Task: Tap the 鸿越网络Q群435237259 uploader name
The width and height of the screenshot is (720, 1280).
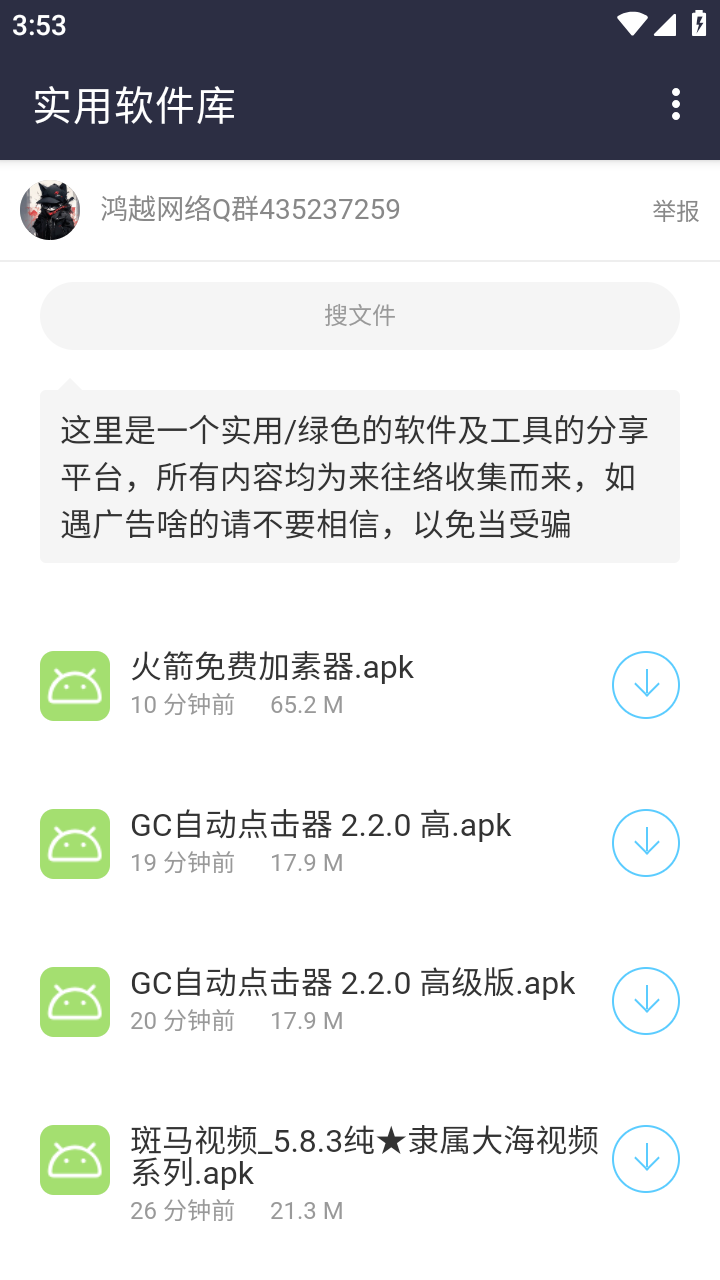Action: coord(249,210)
